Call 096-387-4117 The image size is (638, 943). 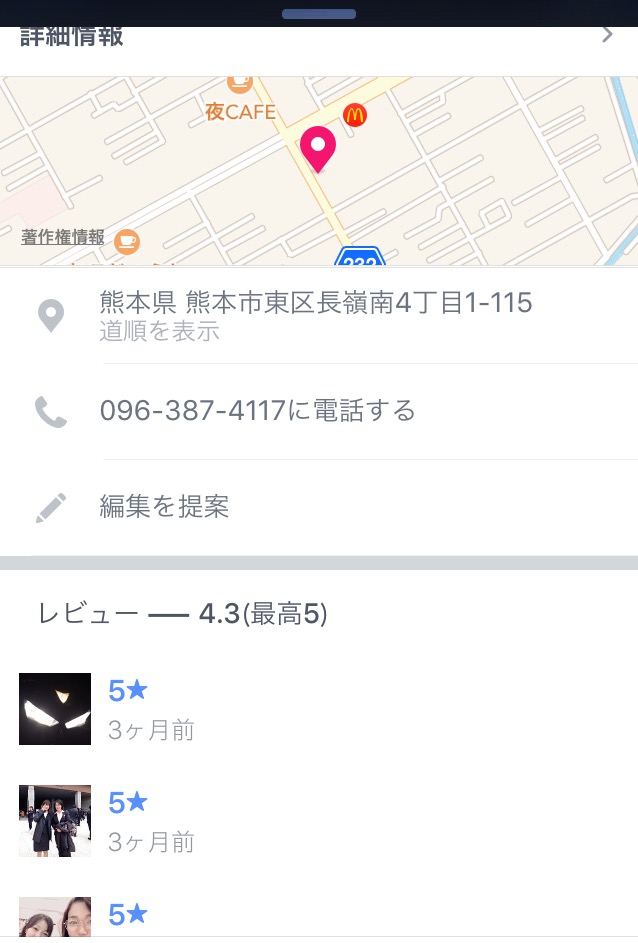tap(257, 411)
